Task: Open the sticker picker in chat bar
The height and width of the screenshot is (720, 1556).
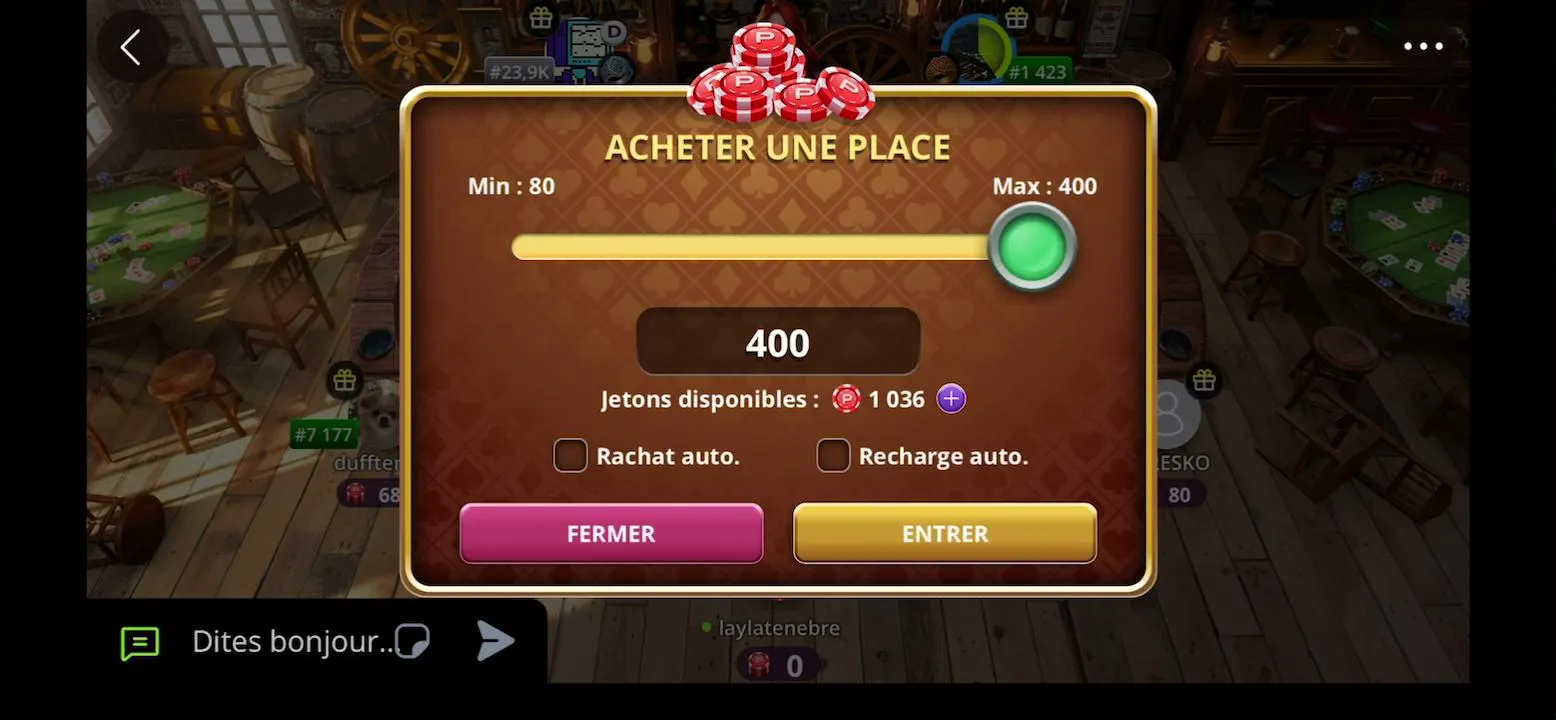Action: [x=412, y=641]
